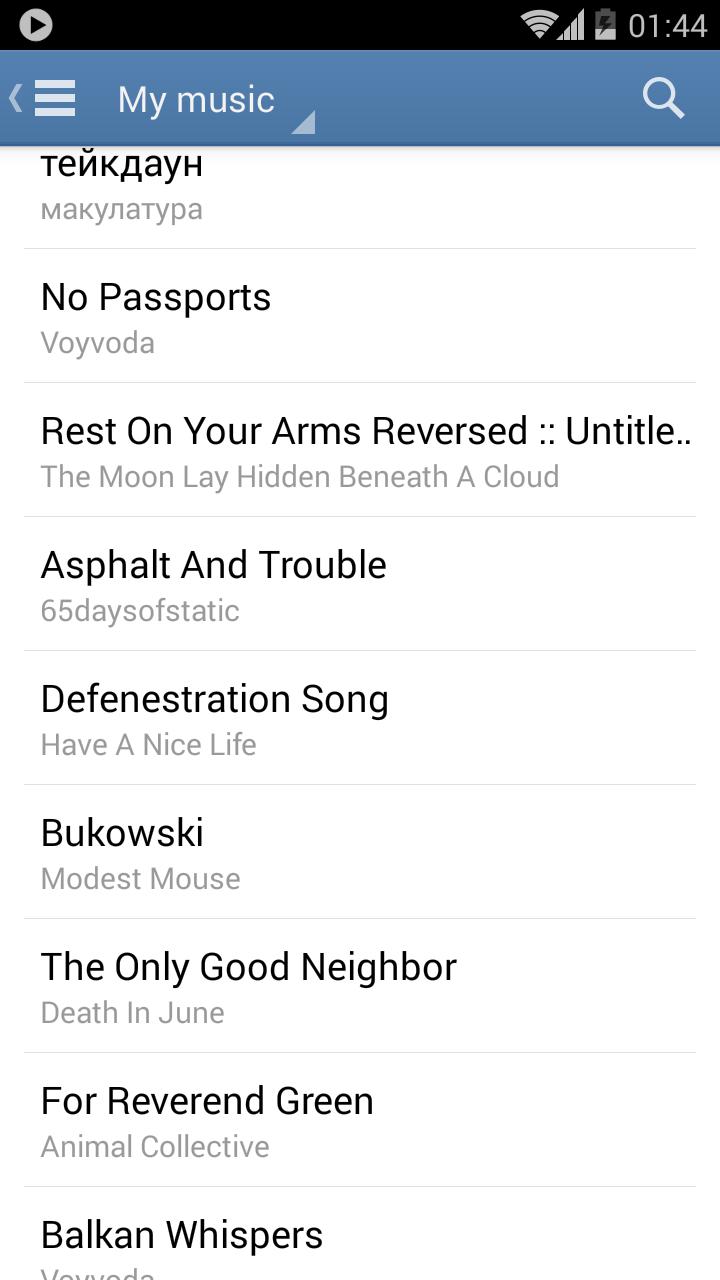Start Defenestration Song by Have A Nice Life

point(360,719)
